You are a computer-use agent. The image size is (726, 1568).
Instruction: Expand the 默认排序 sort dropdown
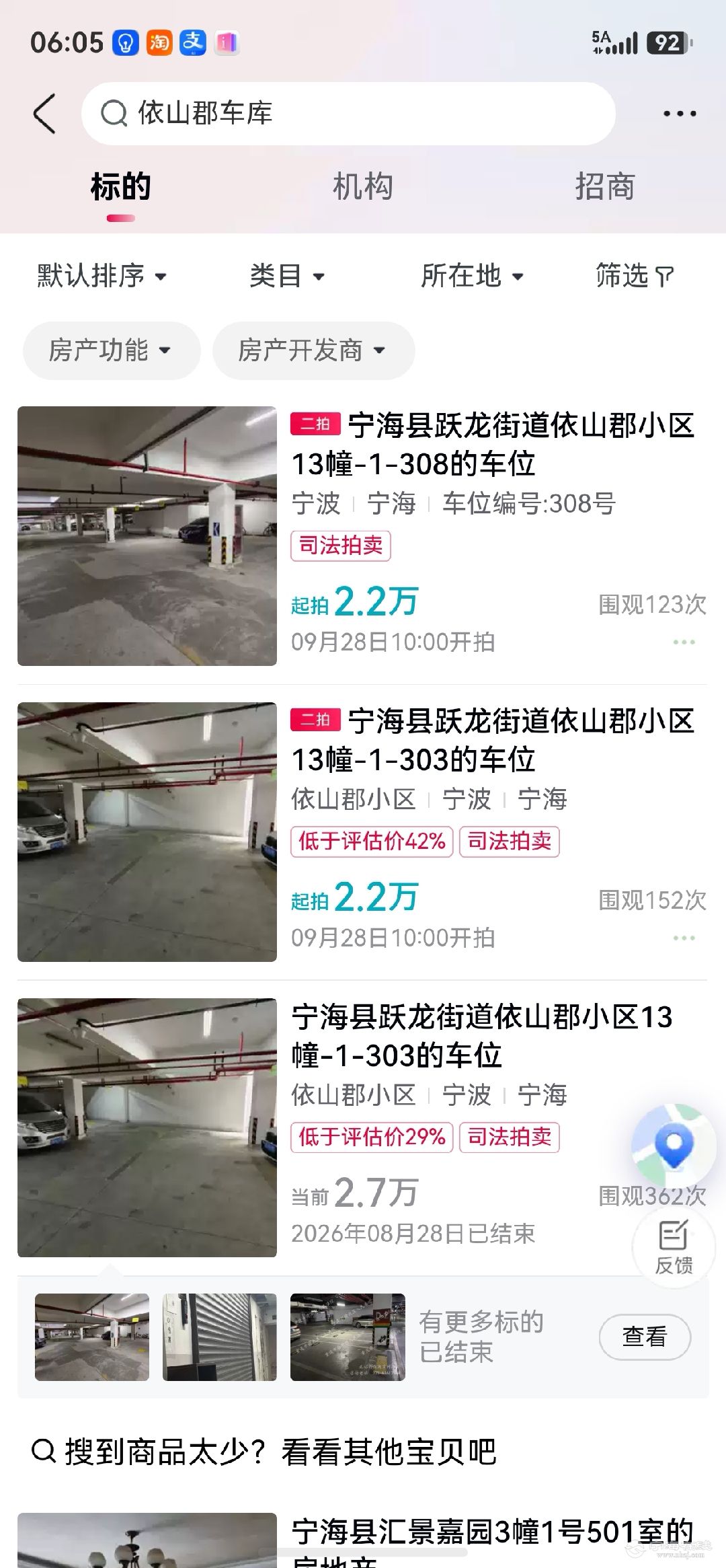[x=102, y=276]
